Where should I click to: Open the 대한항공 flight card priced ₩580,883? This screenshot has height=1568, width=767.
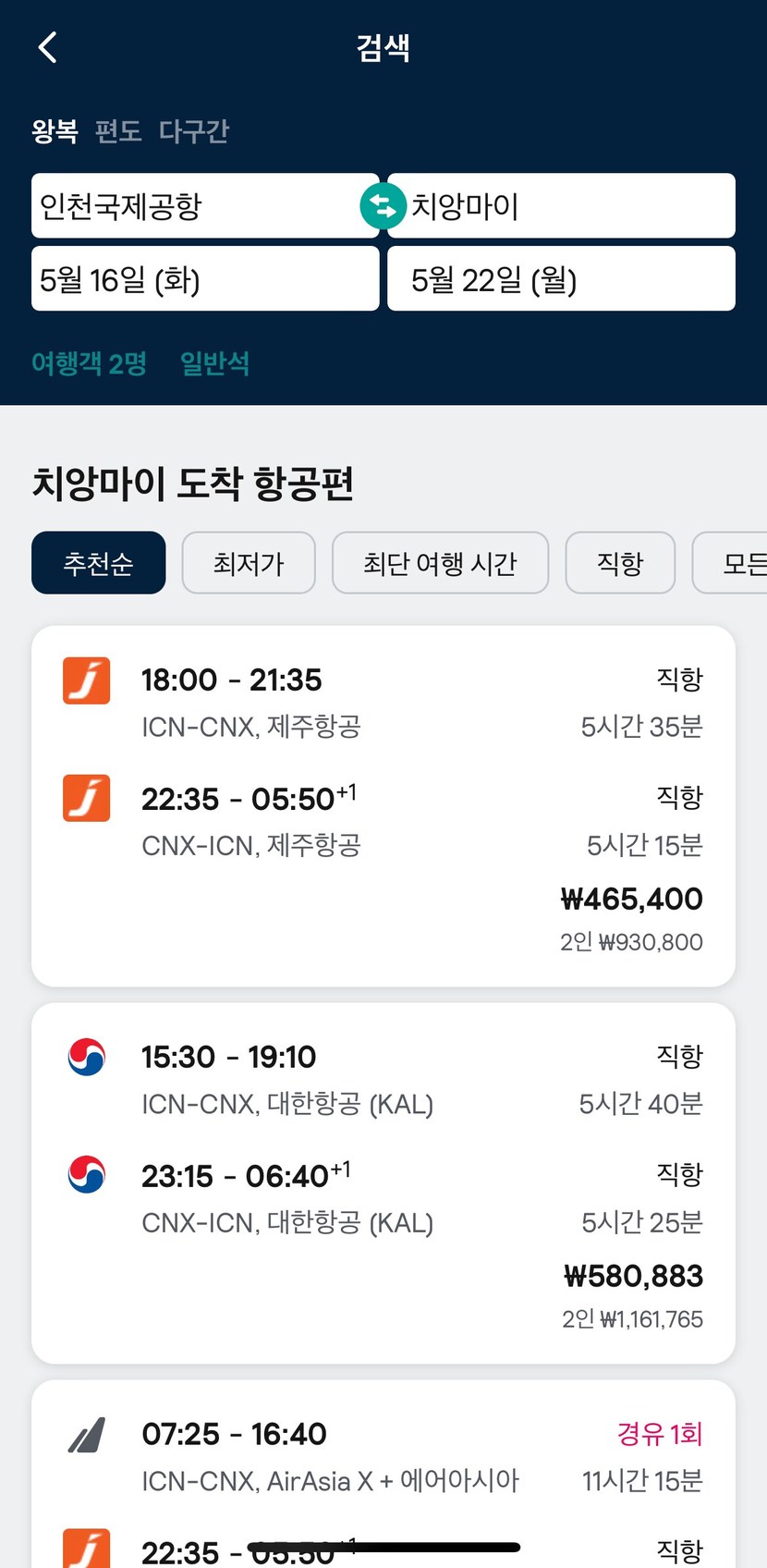click(x=383, y=1183)
